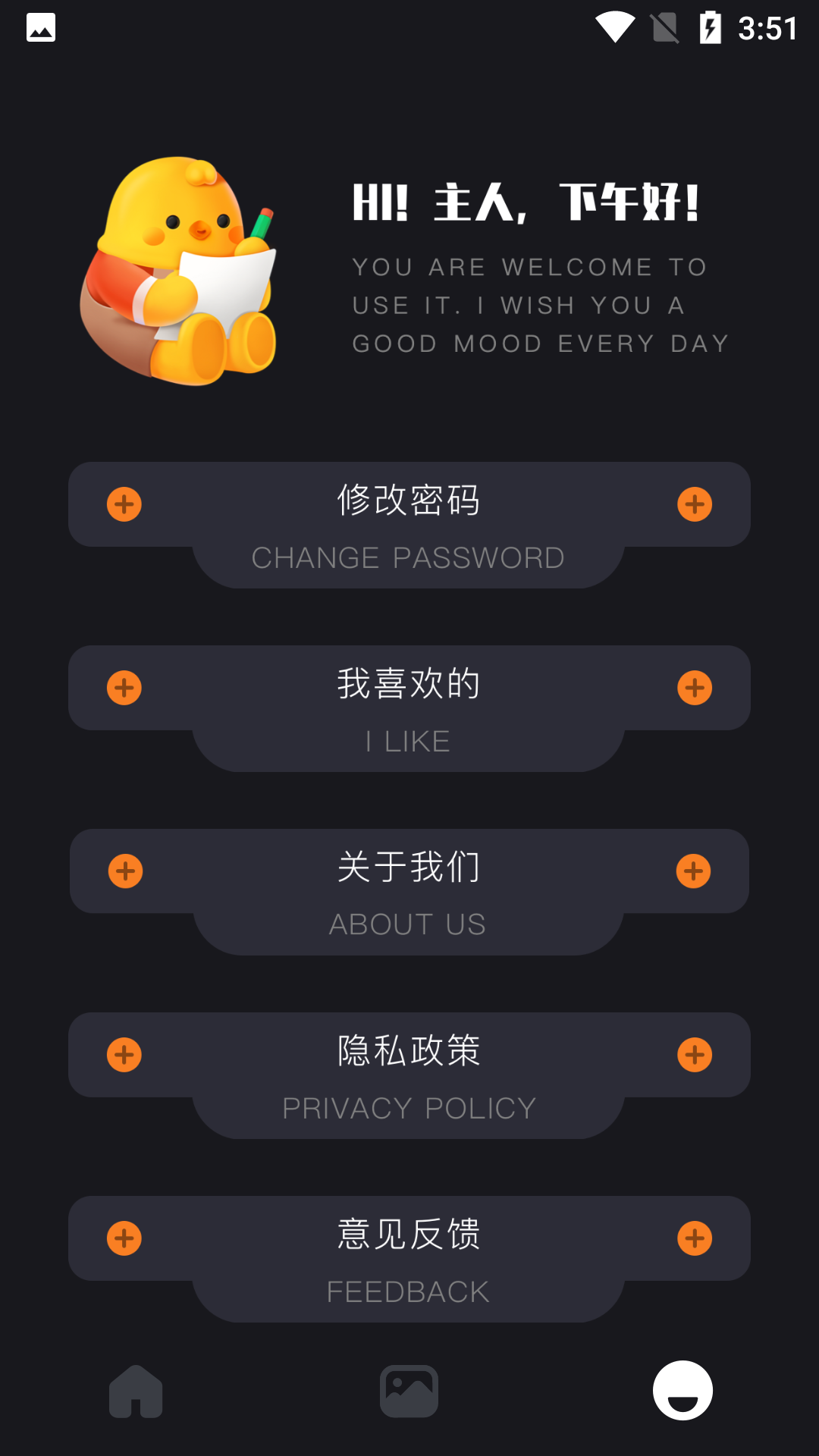Image resolution: width=819 pixels, height=1456 pixels.
Task: Open the Feedback form
Action: coord(409,1259)
